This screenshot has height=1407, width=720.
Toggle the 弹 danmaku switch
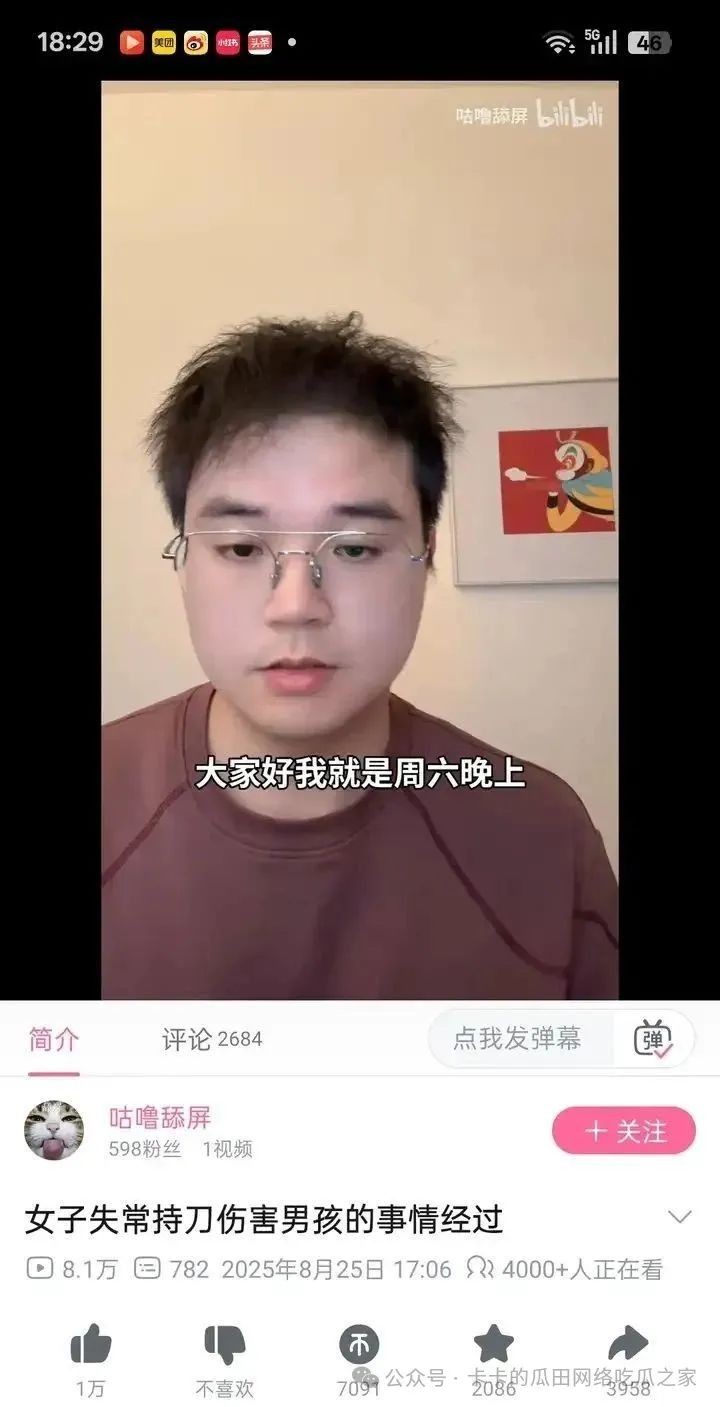pyautogui.click(x=653, y=1039)
